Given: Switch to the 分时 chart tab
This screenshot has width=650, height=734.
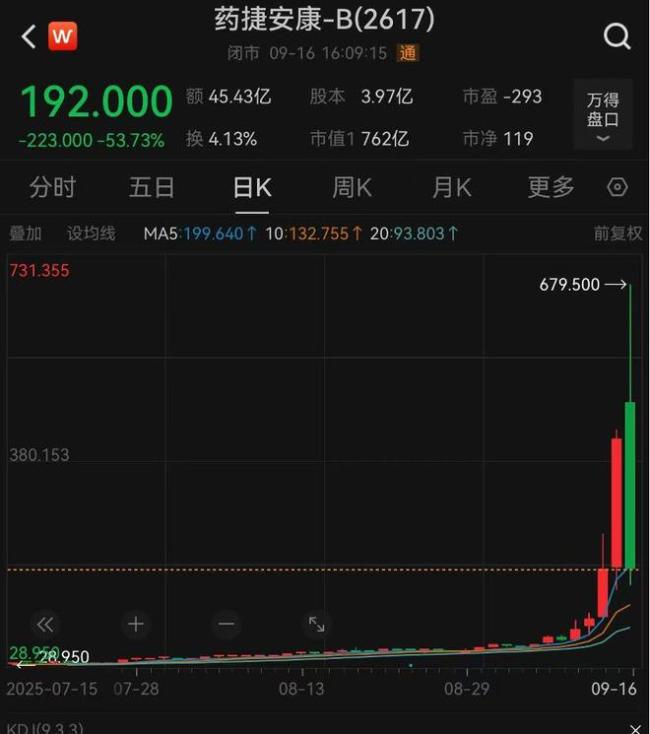Looking at the screenshot, I should (53, 187).
